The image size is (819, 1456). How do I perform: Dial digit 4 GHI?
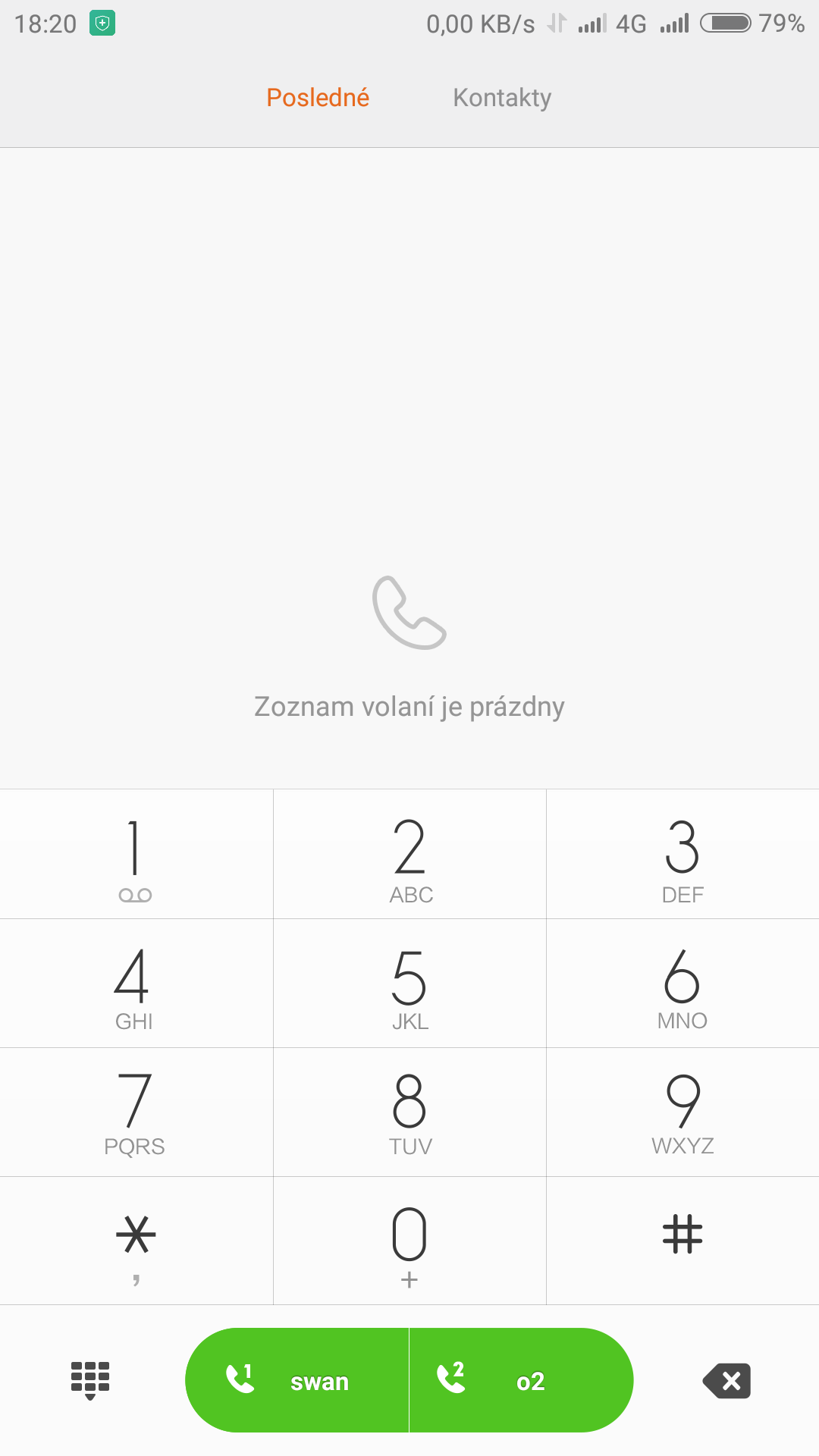point(135,984)
